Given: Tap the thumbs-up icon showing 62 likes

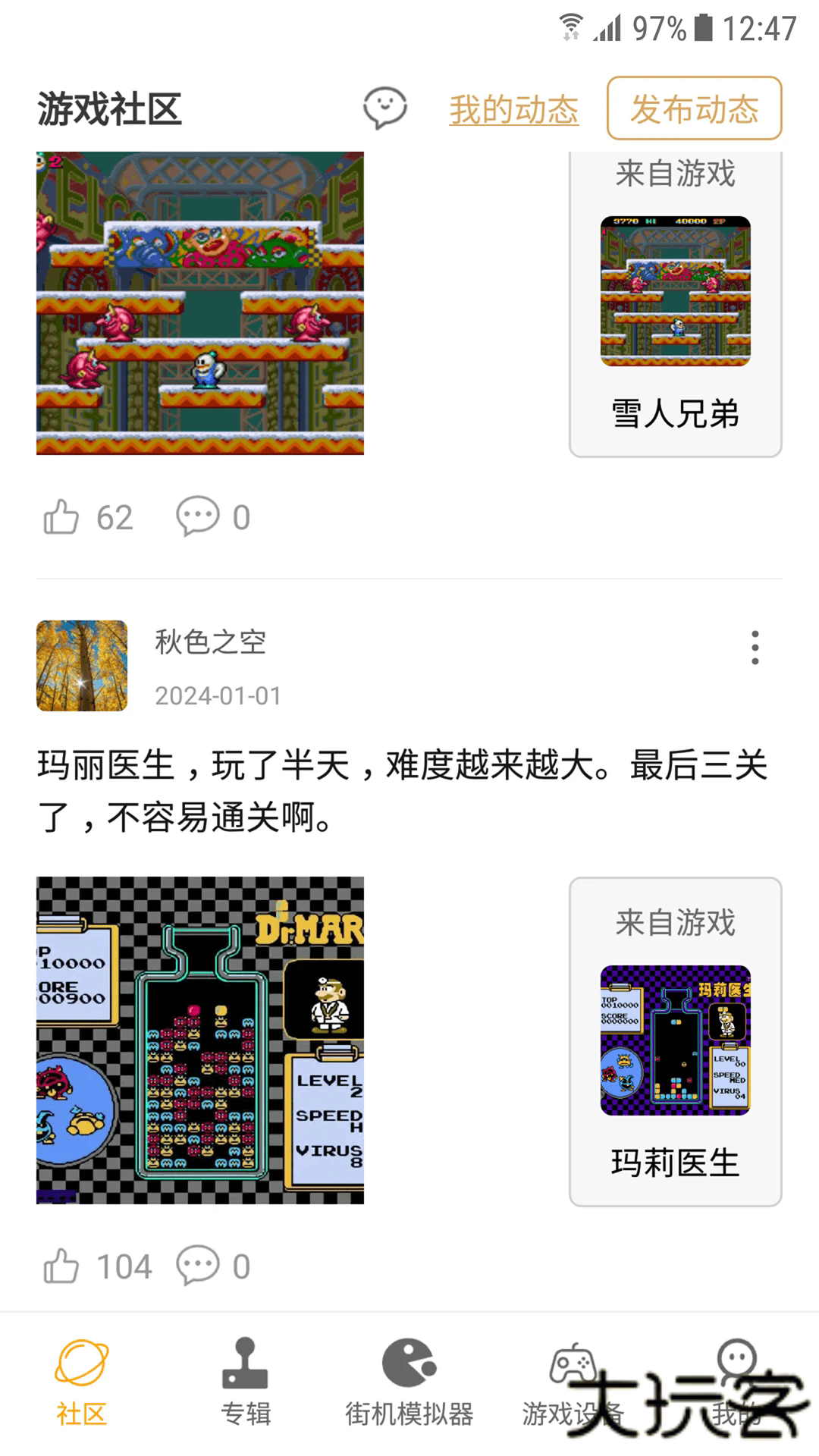Looking at the screenshot, I should click(62, 516).
